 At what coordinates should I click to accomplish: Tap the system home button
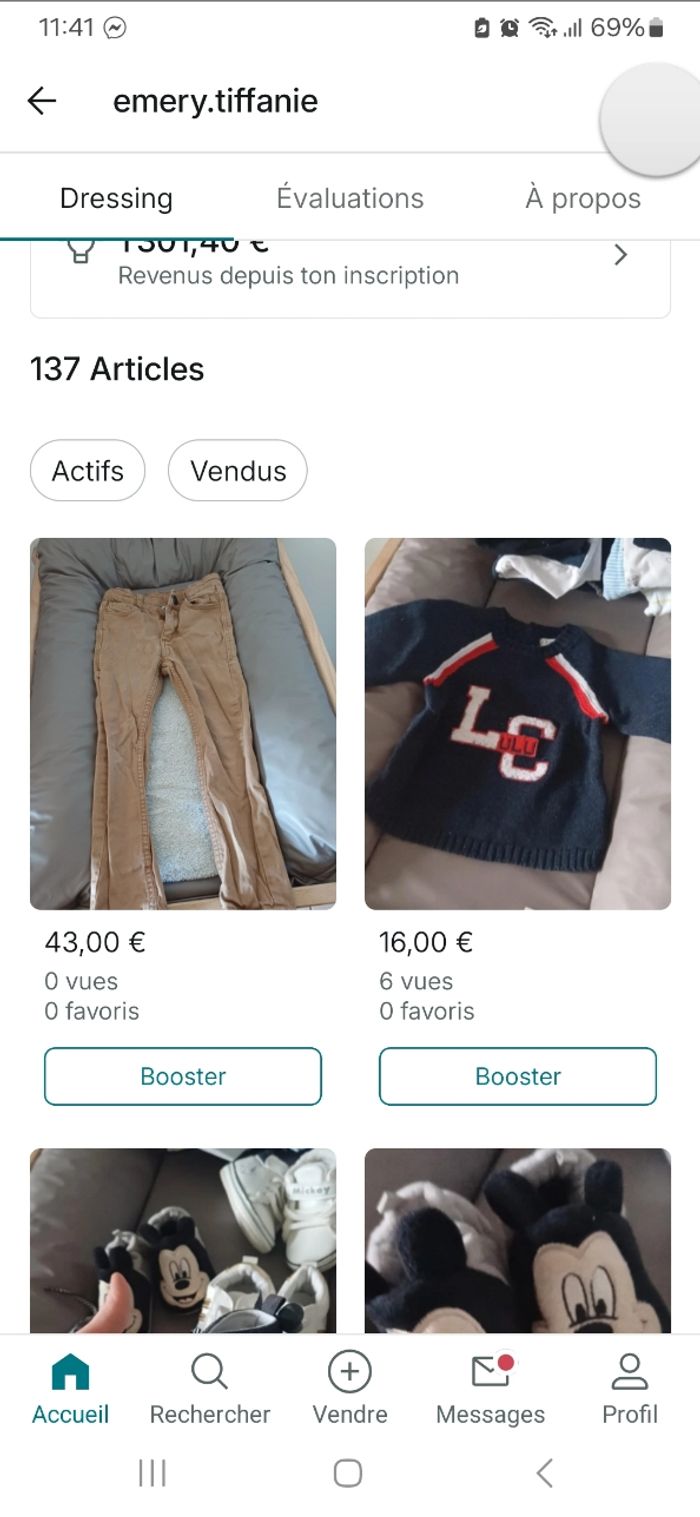[x=347, y=1473]
